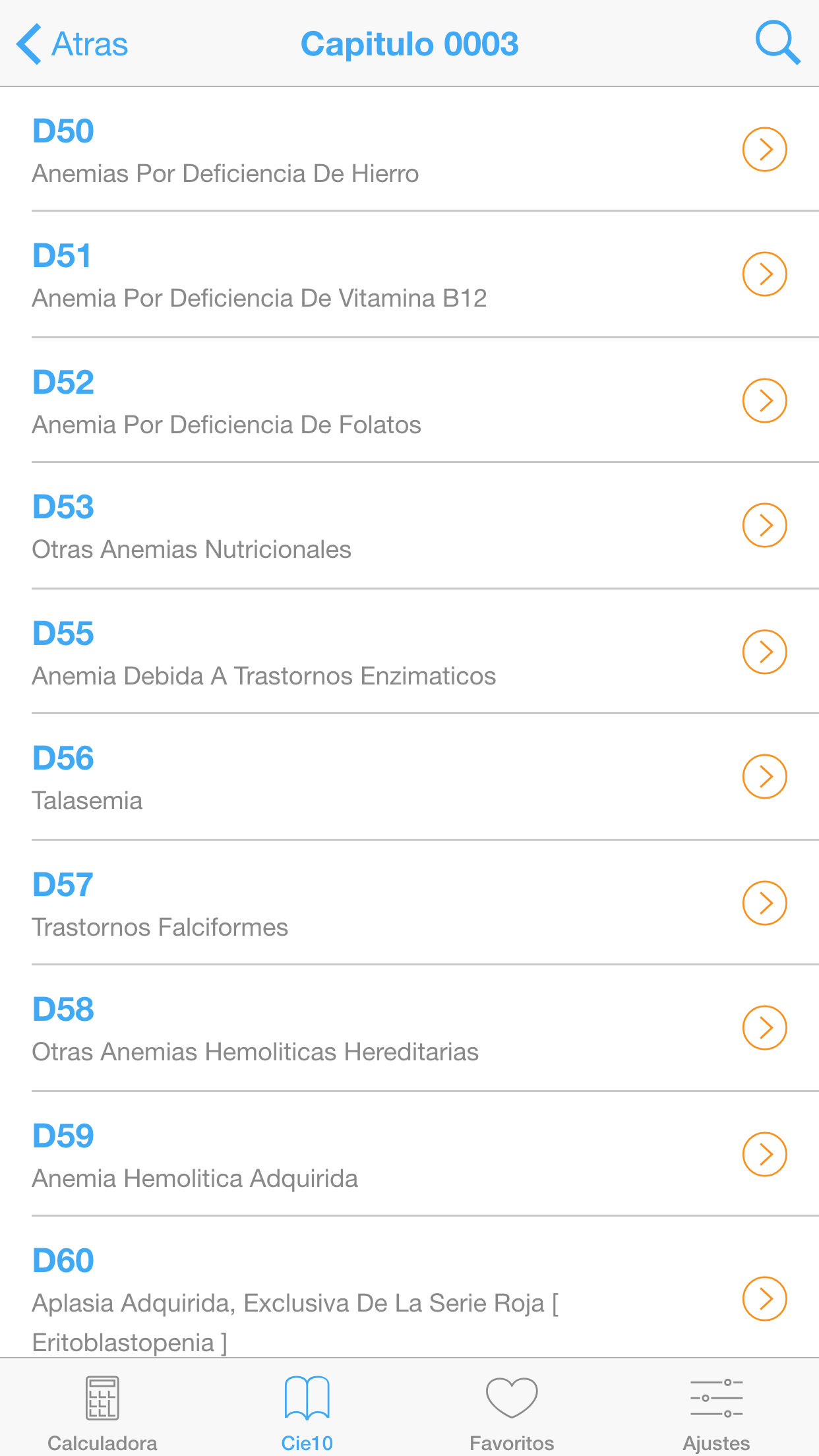The width and height of the screenshot is (819, 1456).
Task: Open Favoritos via the heart icon
Action: (x=512, y=1397)
